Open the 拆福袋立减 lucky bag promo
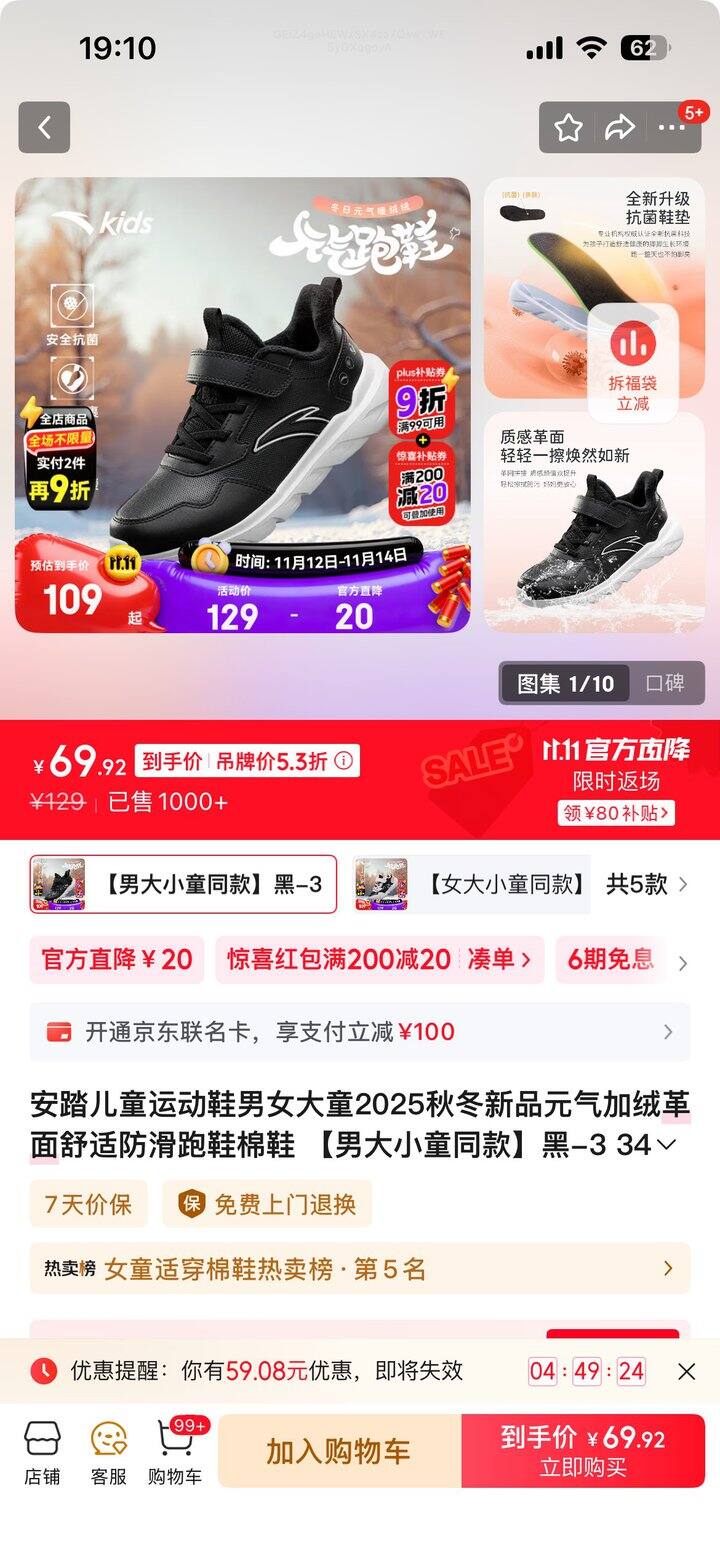 pyautogui.click(x=632, y=365)
